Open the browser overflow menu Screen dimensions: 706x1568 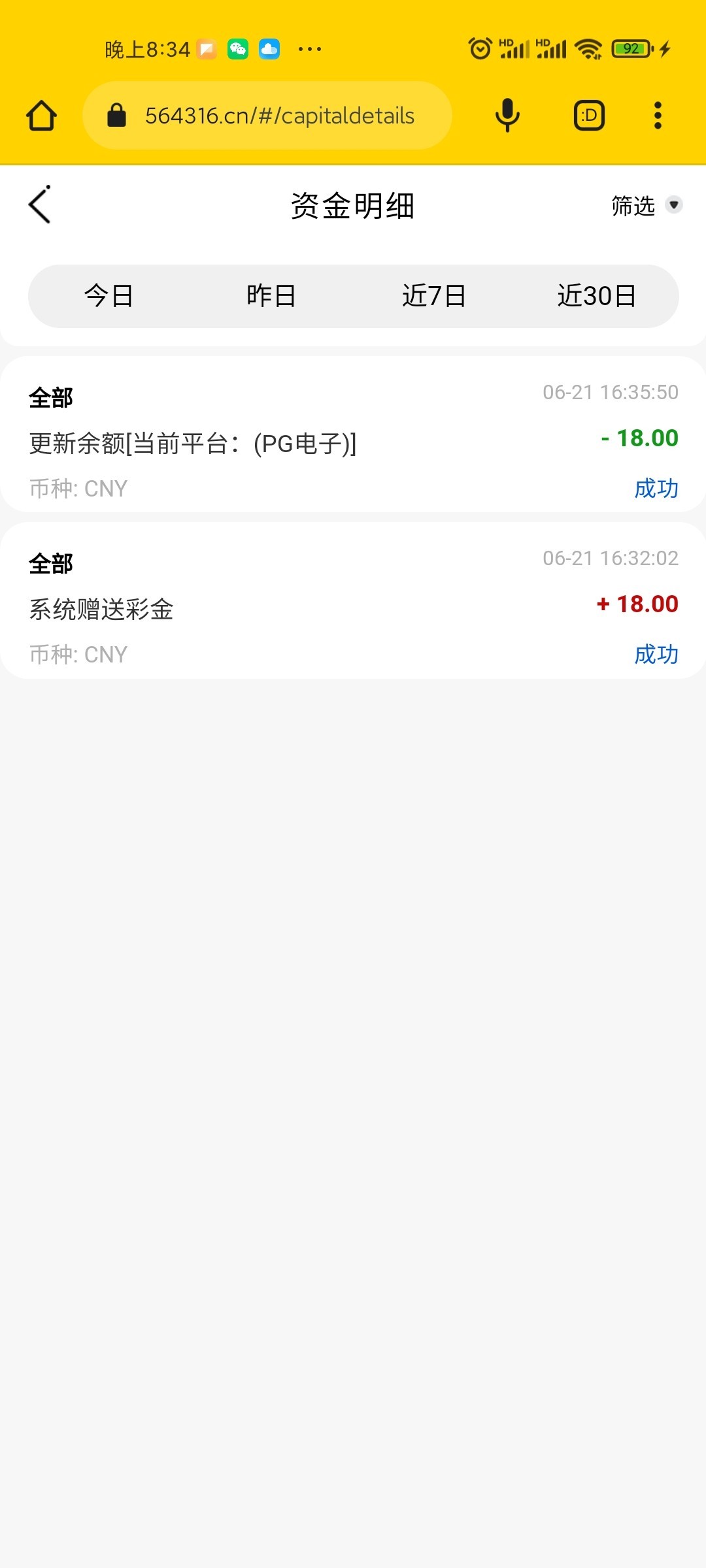click(x=658, y=116)
